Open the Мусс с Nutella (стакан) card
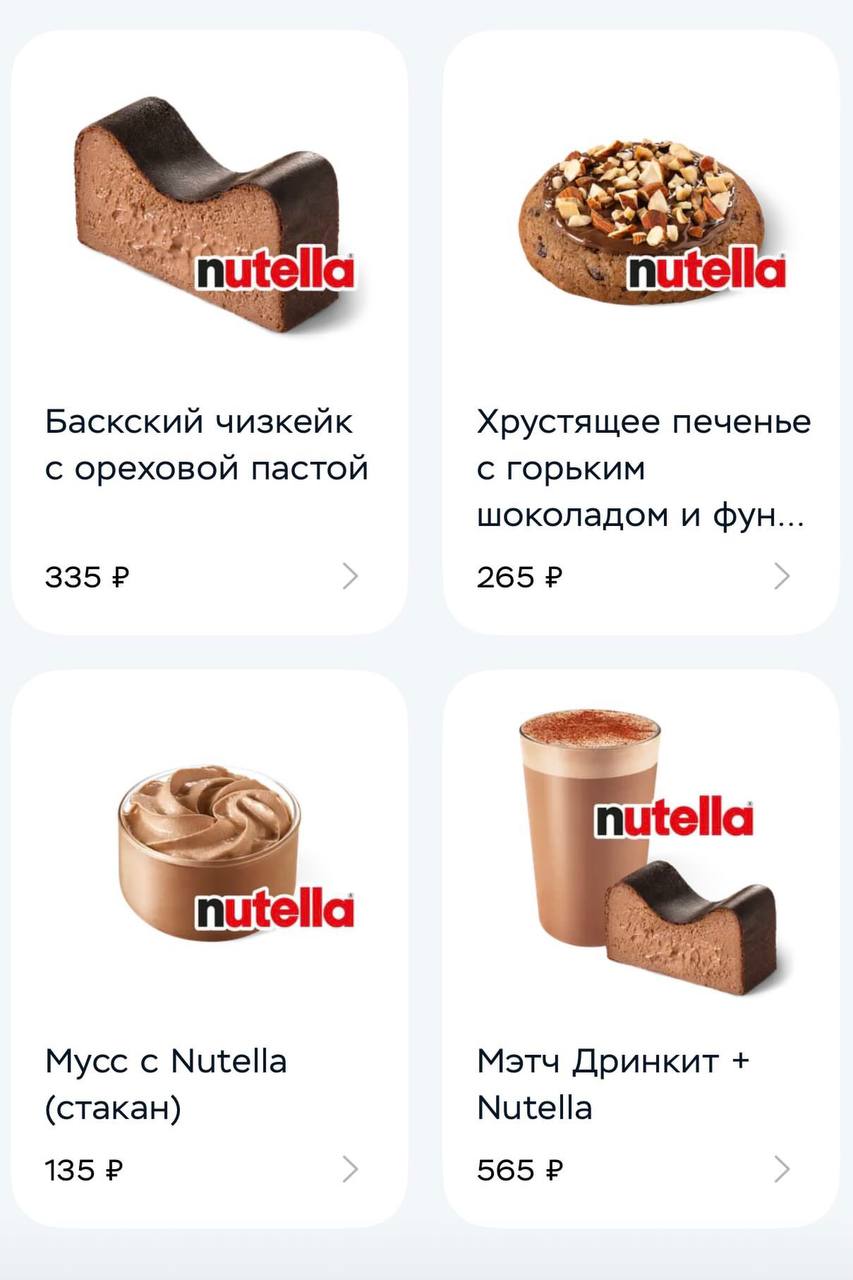 click(x=209, y=948)
